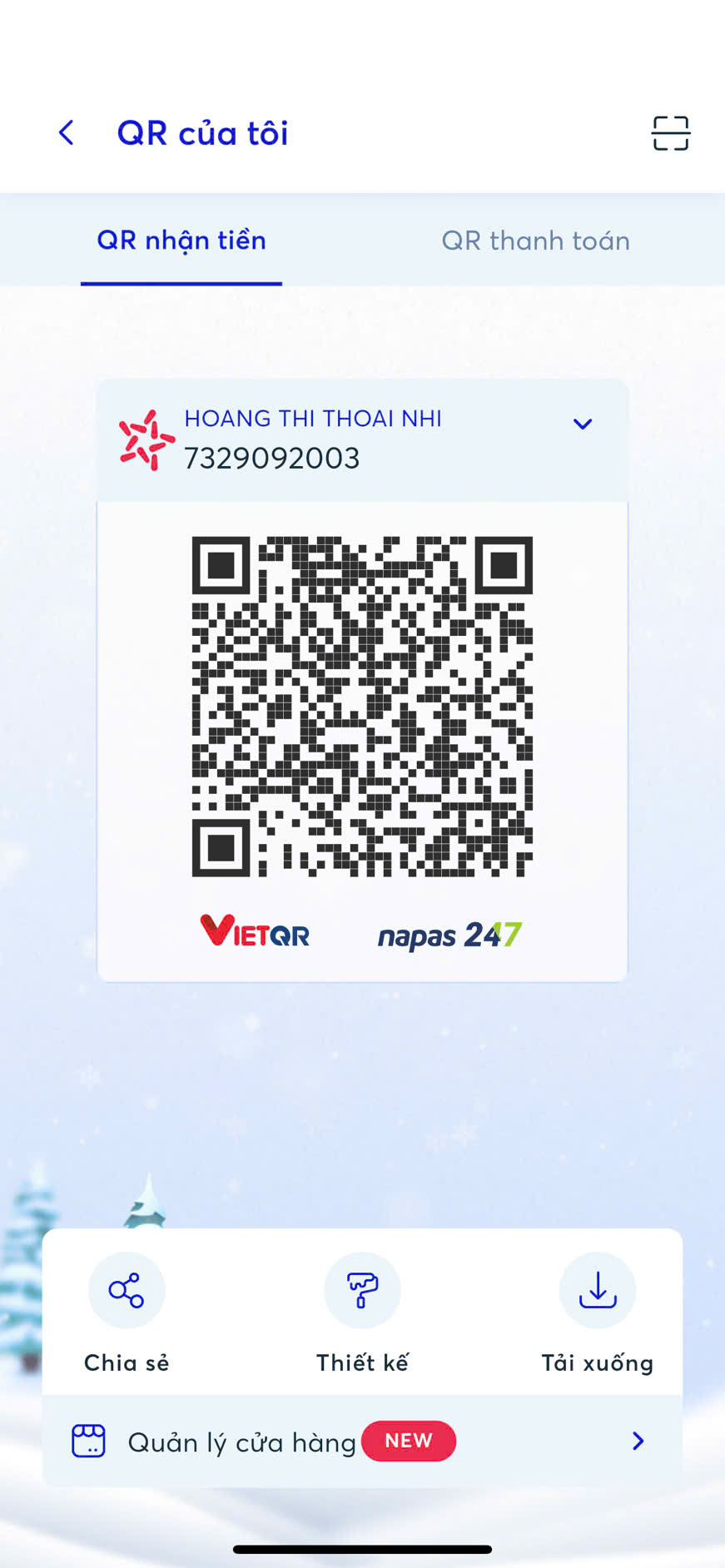The height and width of the screenshot is (1568, 725).
Task: Open the QR scanner icon
Action: pos(670,133)
